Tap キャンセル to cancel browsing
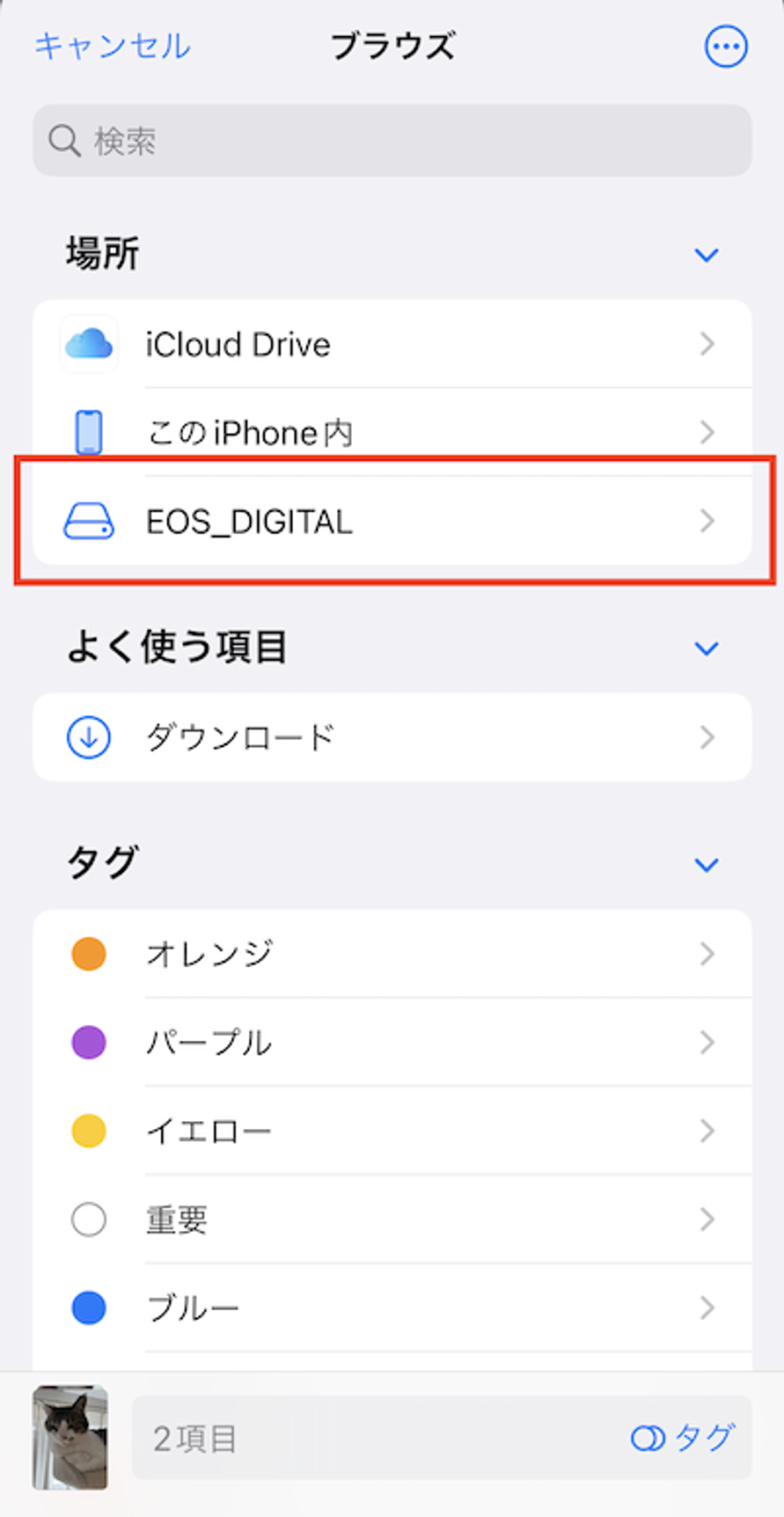This screenshot has height=1517, width=784. pos(112,47)
